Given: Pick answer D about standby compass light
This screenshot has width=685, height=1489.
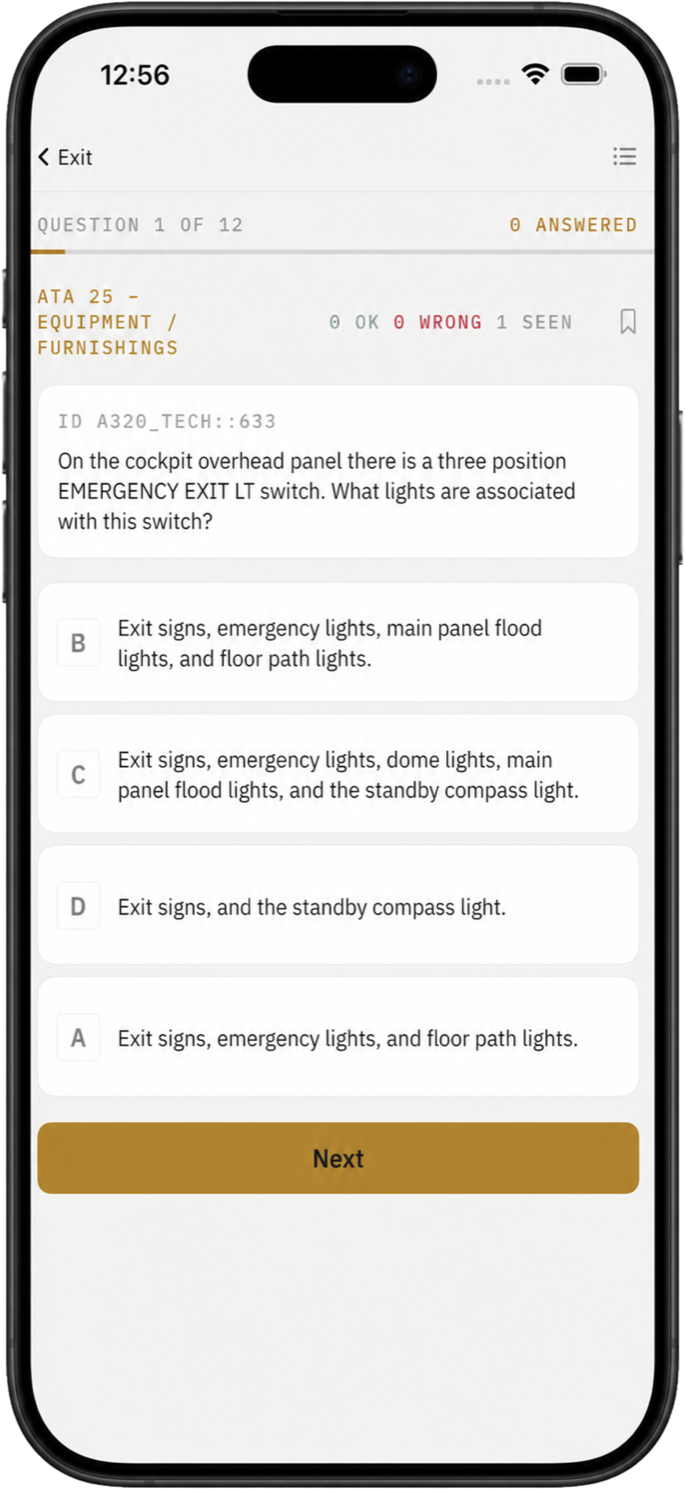Looking at the screenshot, I should point(338,906).
